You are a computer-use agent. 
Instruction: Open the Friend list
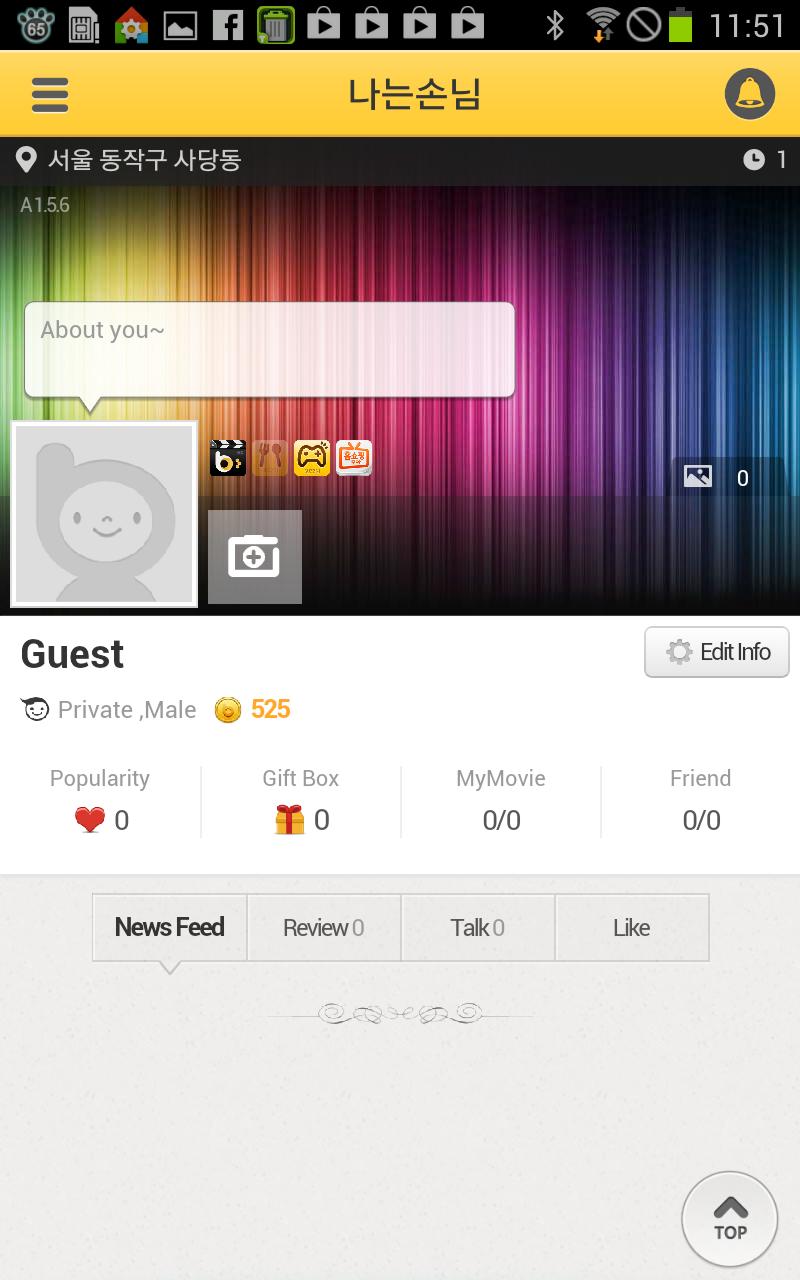tap(700, 801)
